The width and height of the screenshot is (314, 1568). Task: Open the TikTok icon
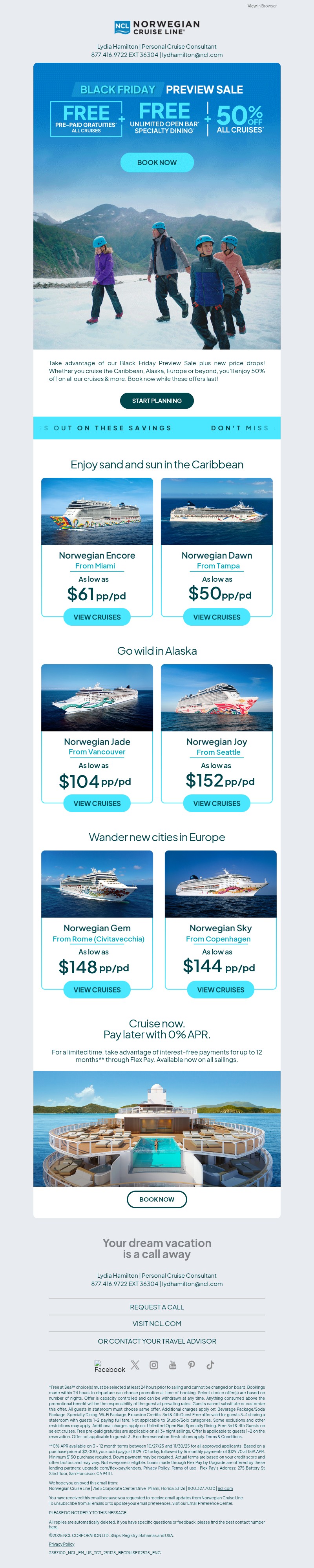point(210,1365)
